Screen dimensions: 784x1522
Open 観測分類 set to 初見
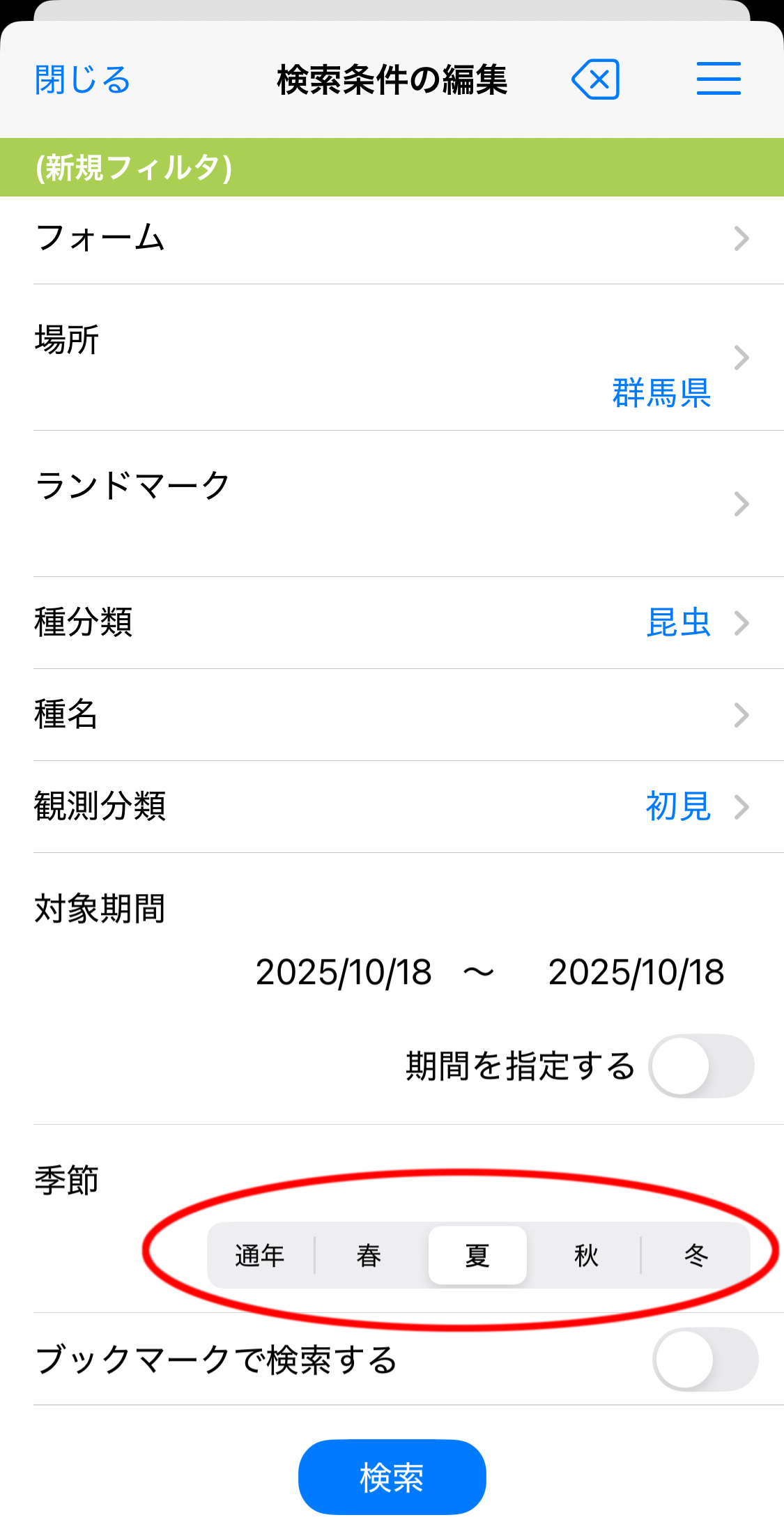point(392,806)
